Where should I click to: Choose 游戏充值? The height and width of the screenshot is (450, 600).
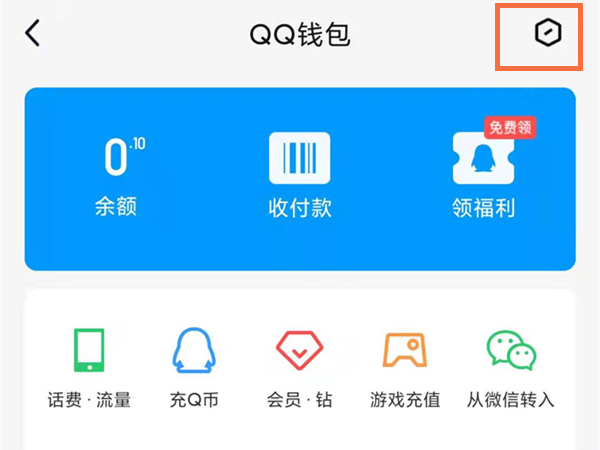[404, 367]
